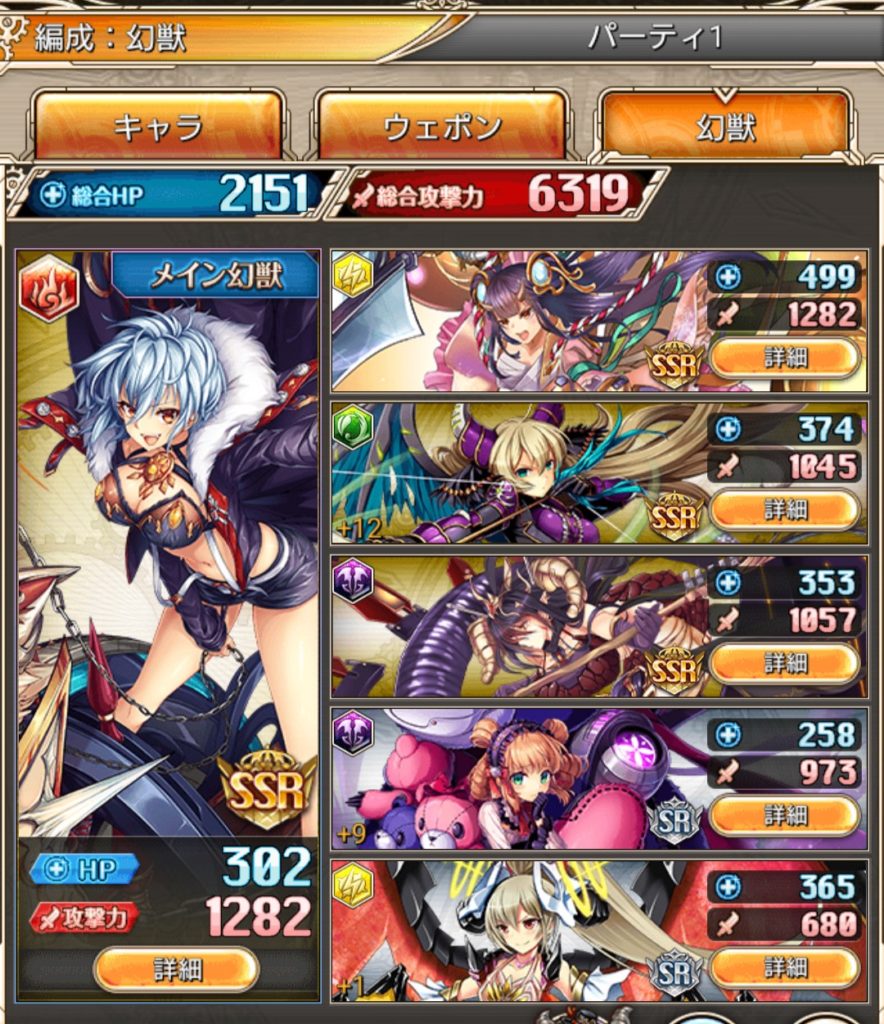This screenshot has height=1024, width=884.
Task: Tap 詳細 on the eidolon with attack 973
Action: (x=785, y=816)
